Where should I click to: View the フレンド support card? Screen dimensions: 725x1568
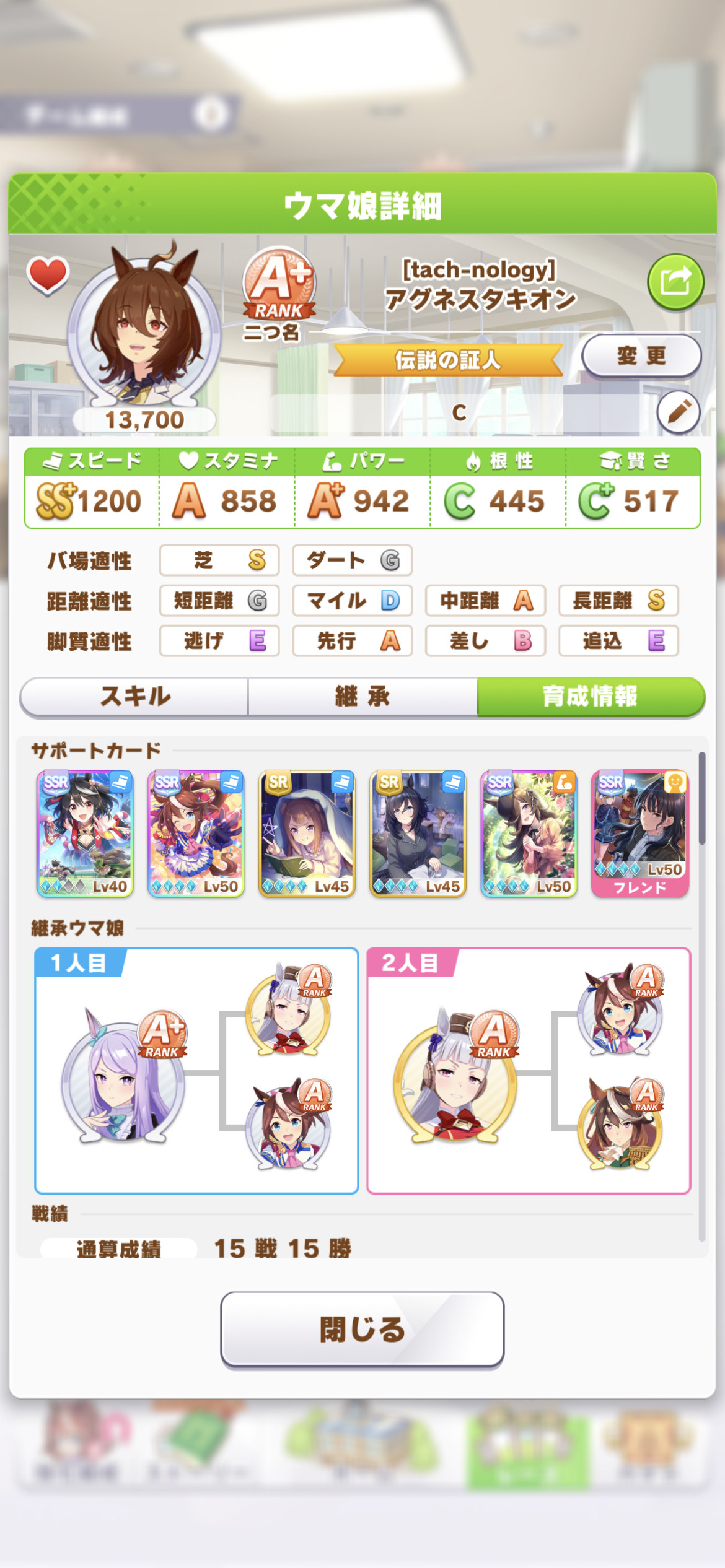pyautogui.click(x=639, y=834)
